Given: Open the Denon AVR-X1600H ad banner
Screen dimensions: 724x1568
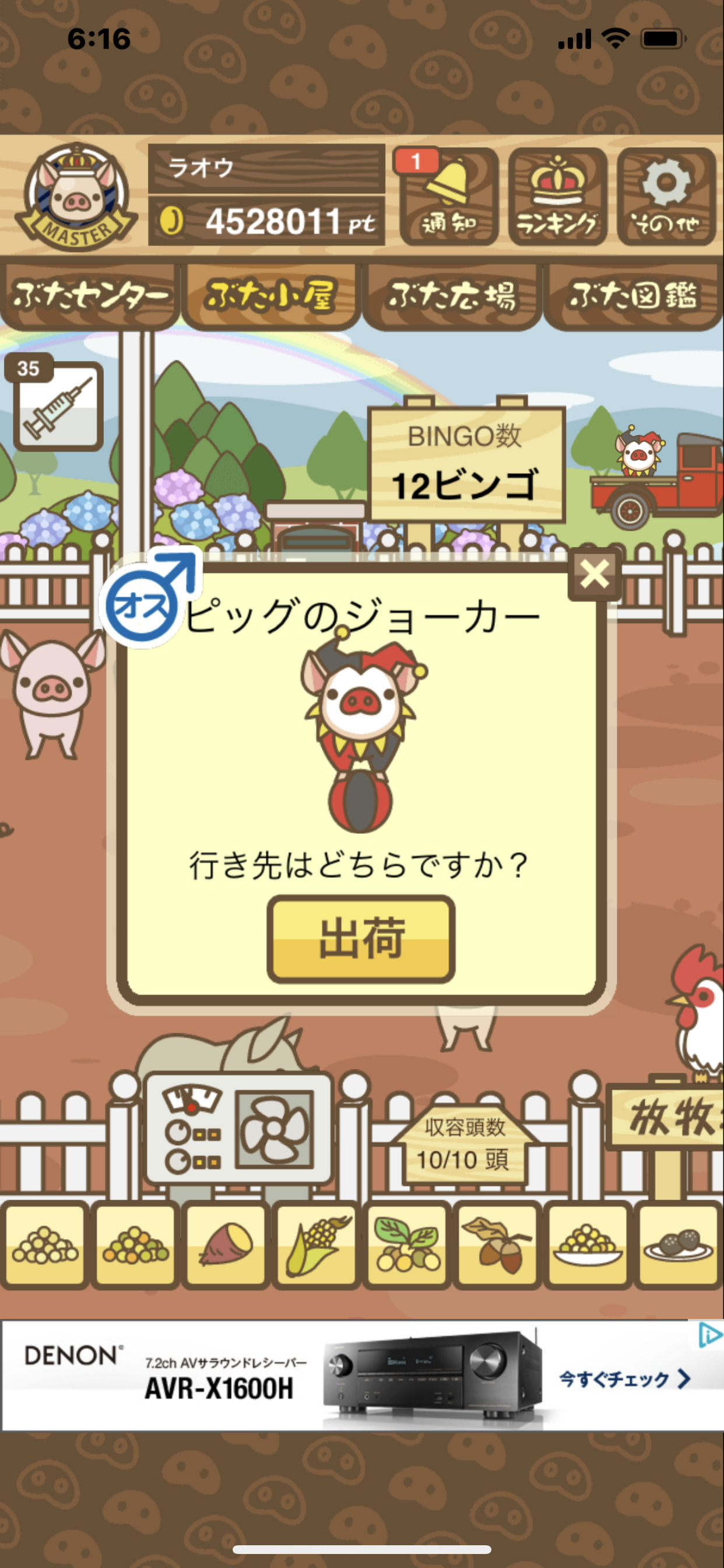Looking at the screenshot, I should point(340,1374).
